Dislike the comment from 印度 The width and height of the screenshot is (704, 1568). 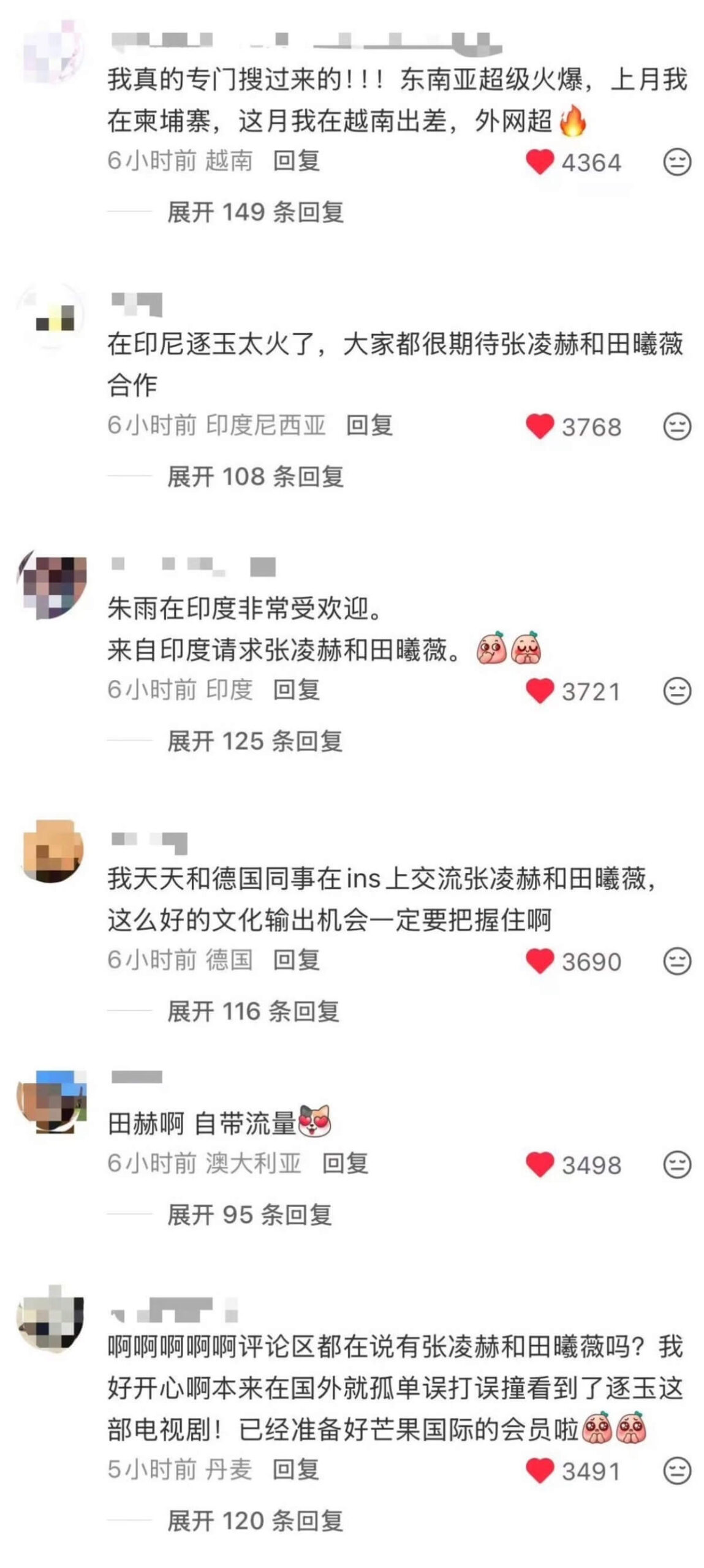[676, 691]
